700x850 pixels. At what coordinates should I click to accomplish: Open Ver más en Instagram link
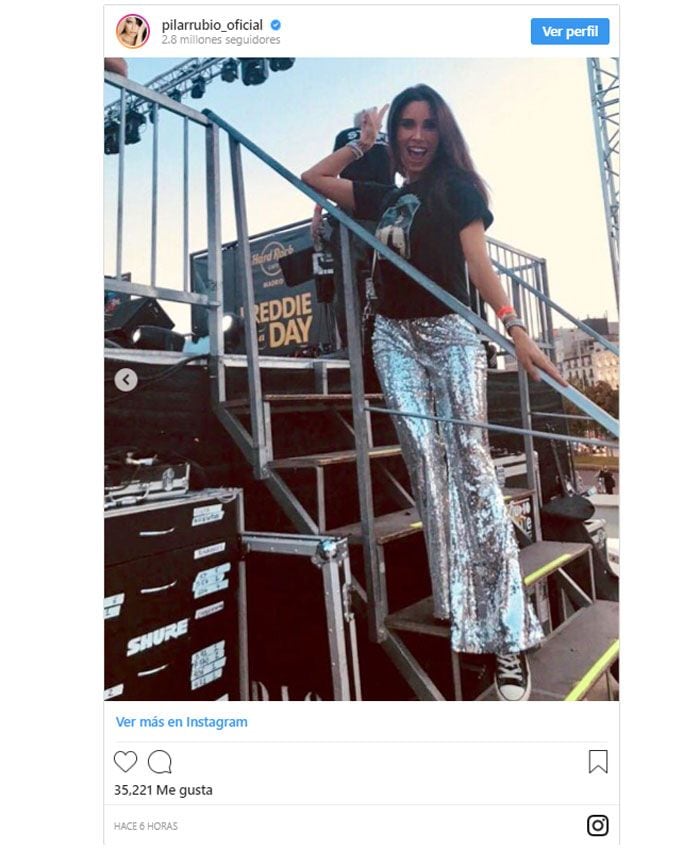tap(181, 722)
